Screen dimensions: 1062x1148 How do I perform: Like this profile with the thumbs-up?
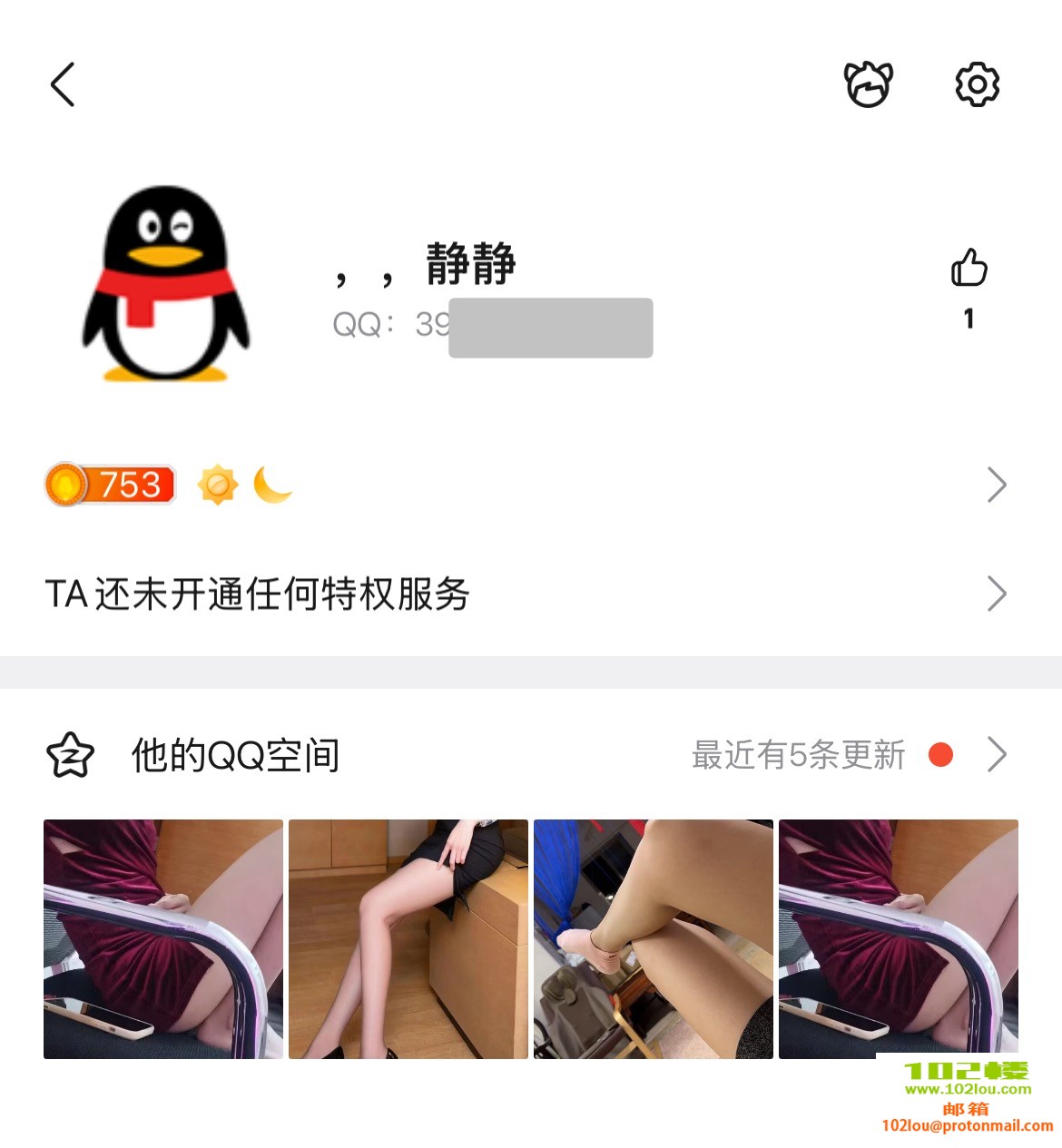point(969,269)
